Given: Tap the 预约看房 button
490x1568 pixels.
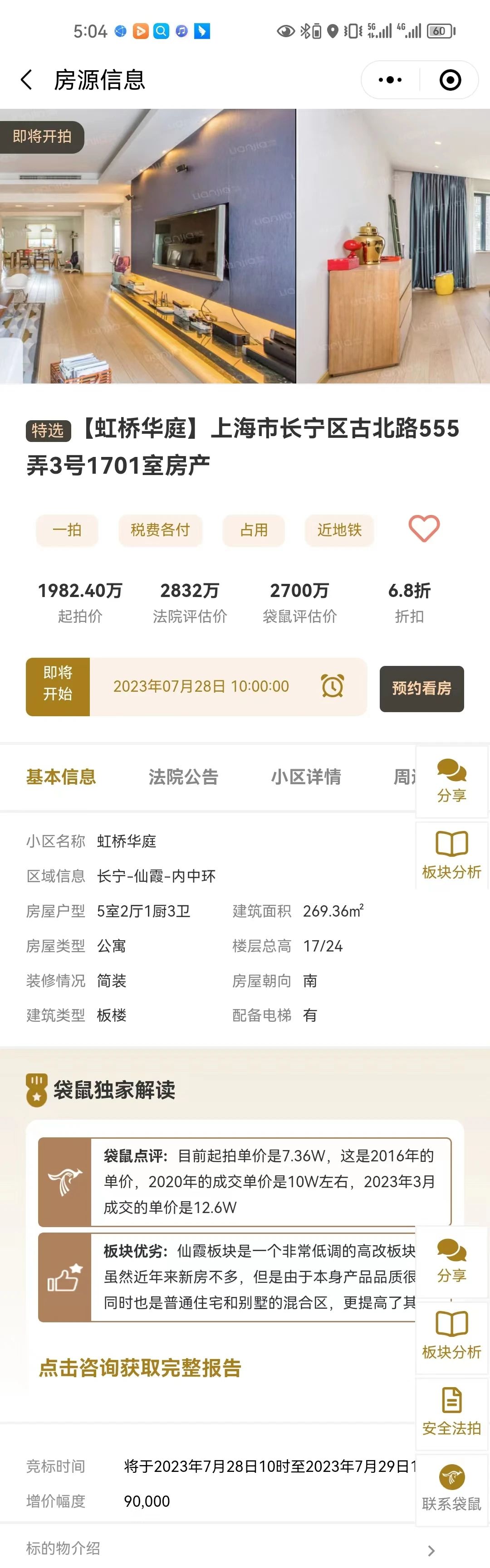Looking at the screenshot, I should (x=421, y=688).
